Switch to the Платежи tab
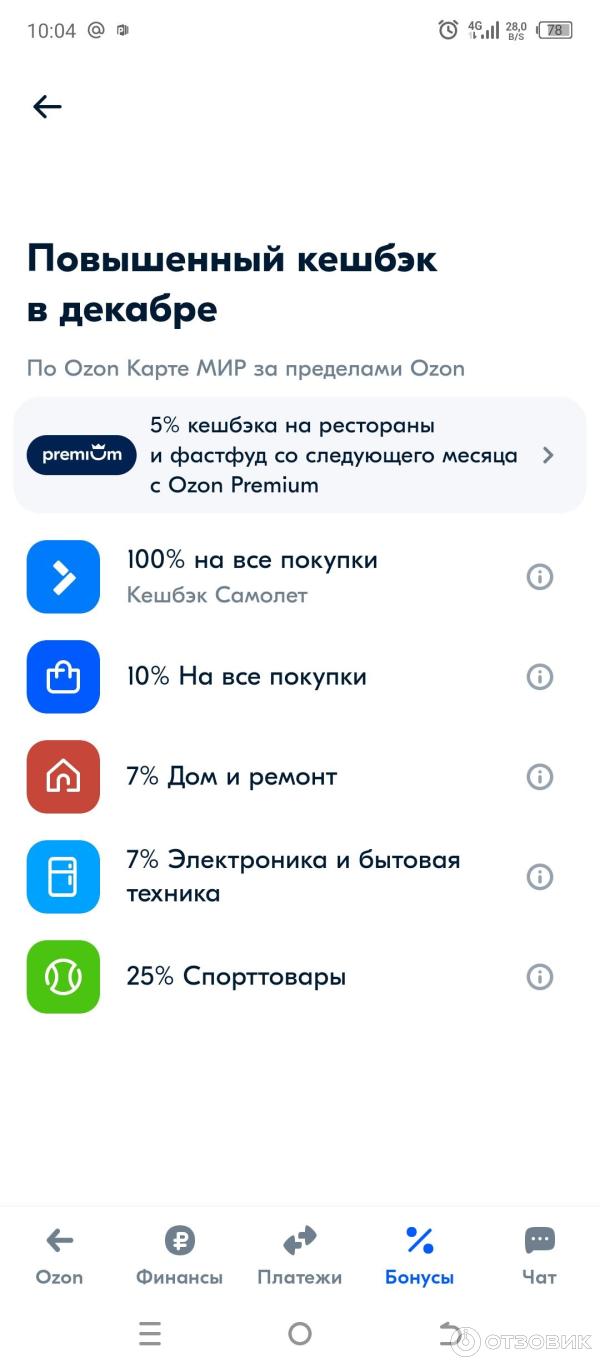The height and width of the screenshot is (1367, 600). pyautogui.click(x=300, y=1256)
